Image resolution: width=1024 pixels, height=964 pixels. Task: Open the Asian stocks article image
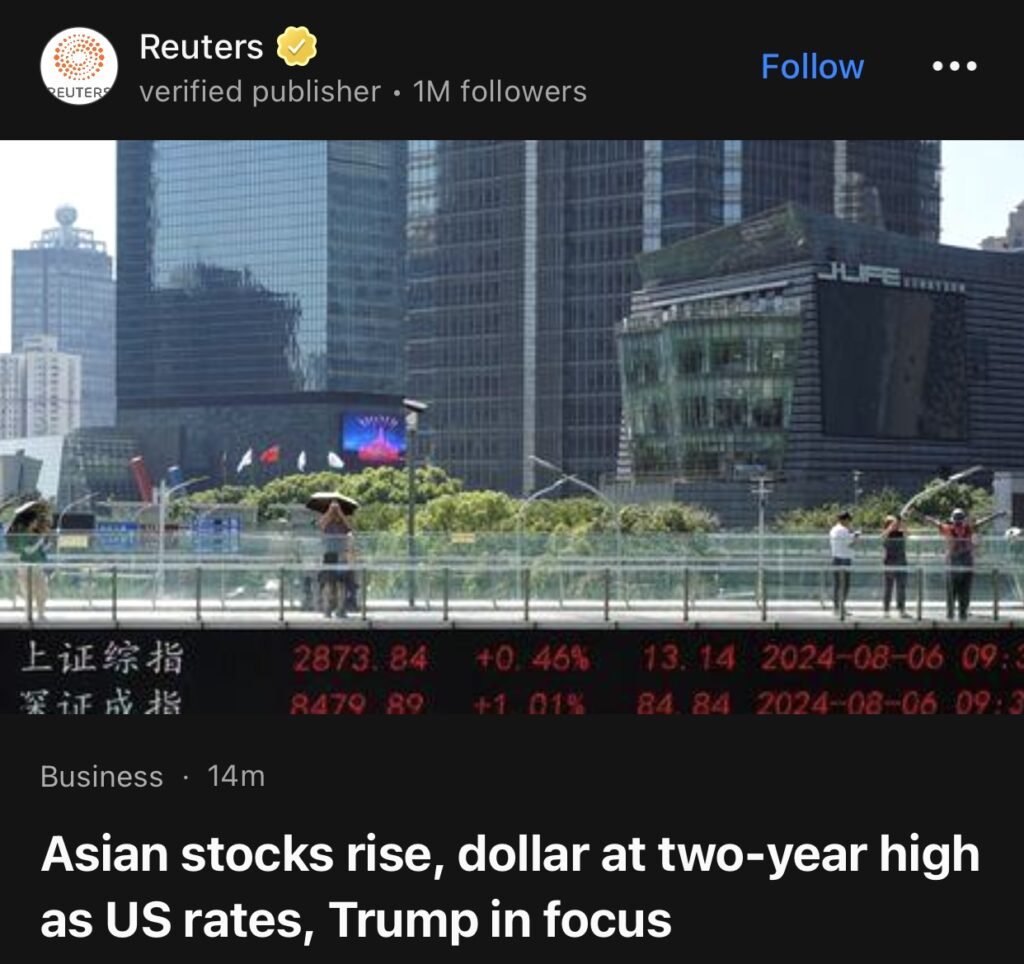coord(512,427)
